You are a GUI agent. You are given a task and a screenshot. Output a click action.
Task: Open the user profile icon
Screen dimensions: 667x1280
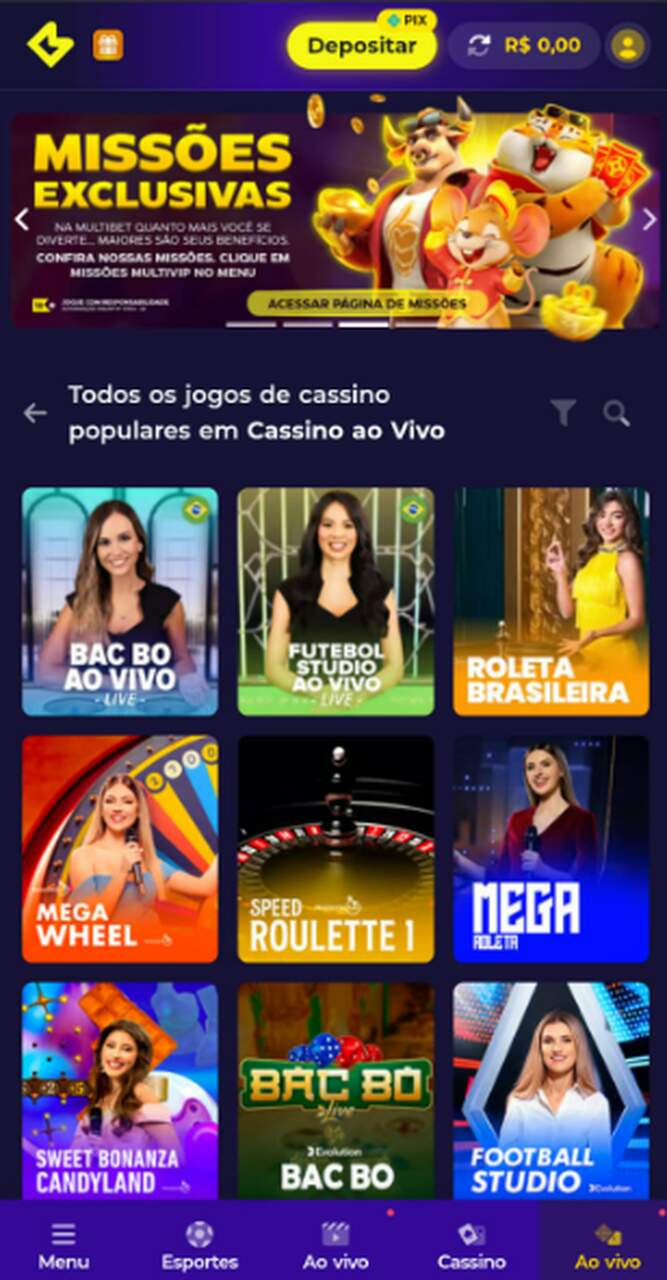628,46
